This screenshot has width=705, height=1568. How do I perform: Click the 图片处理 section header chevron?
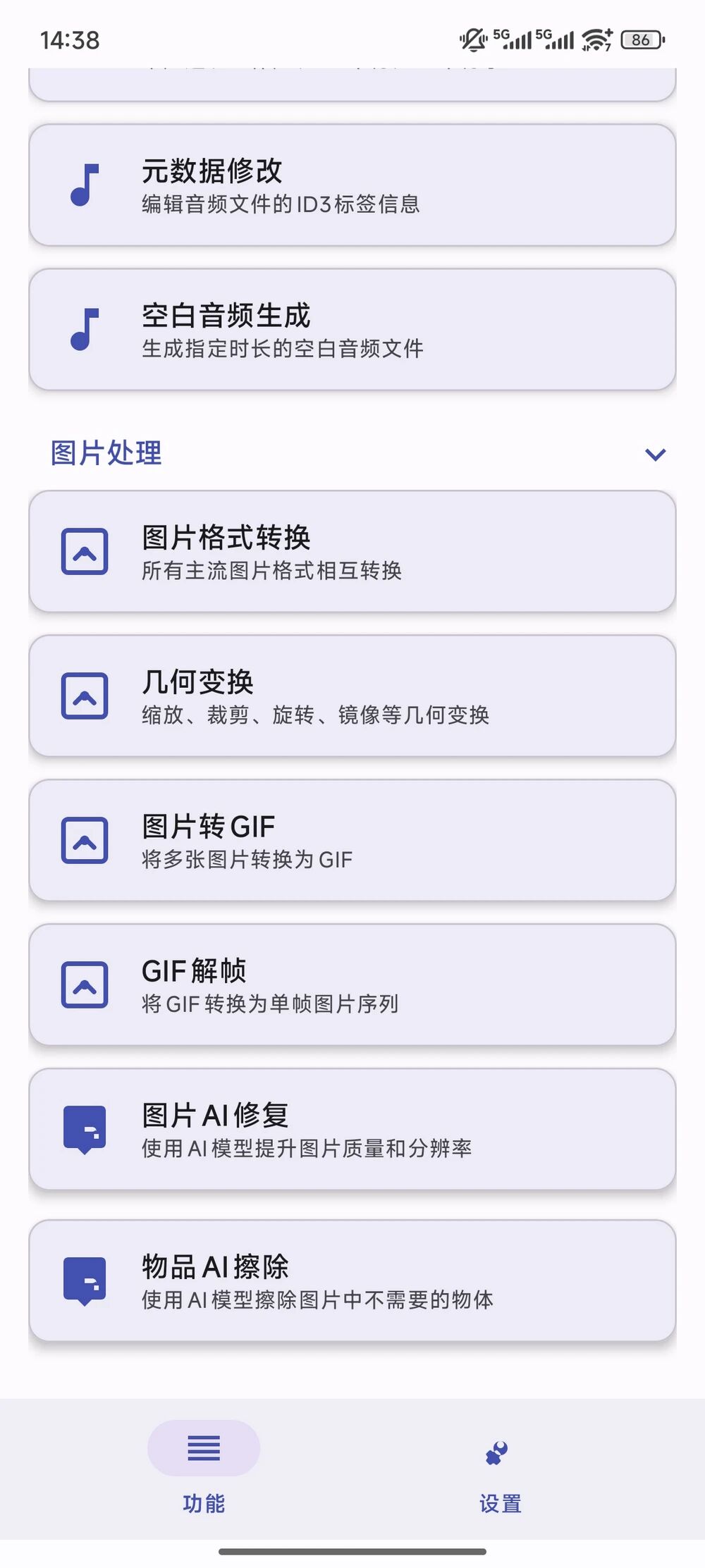656,454
